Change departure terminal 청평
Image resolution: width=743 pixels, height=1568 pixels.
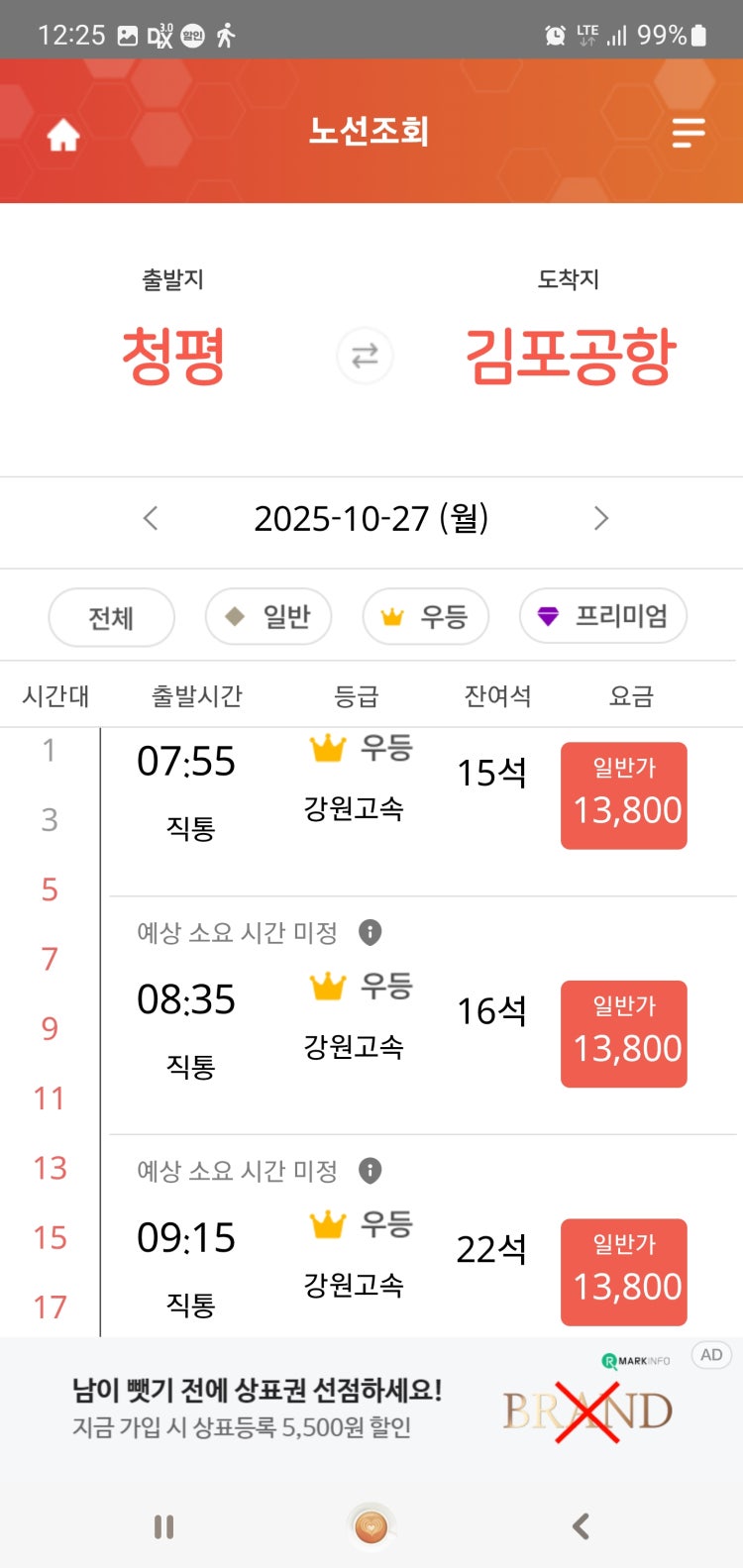point(173,356)
